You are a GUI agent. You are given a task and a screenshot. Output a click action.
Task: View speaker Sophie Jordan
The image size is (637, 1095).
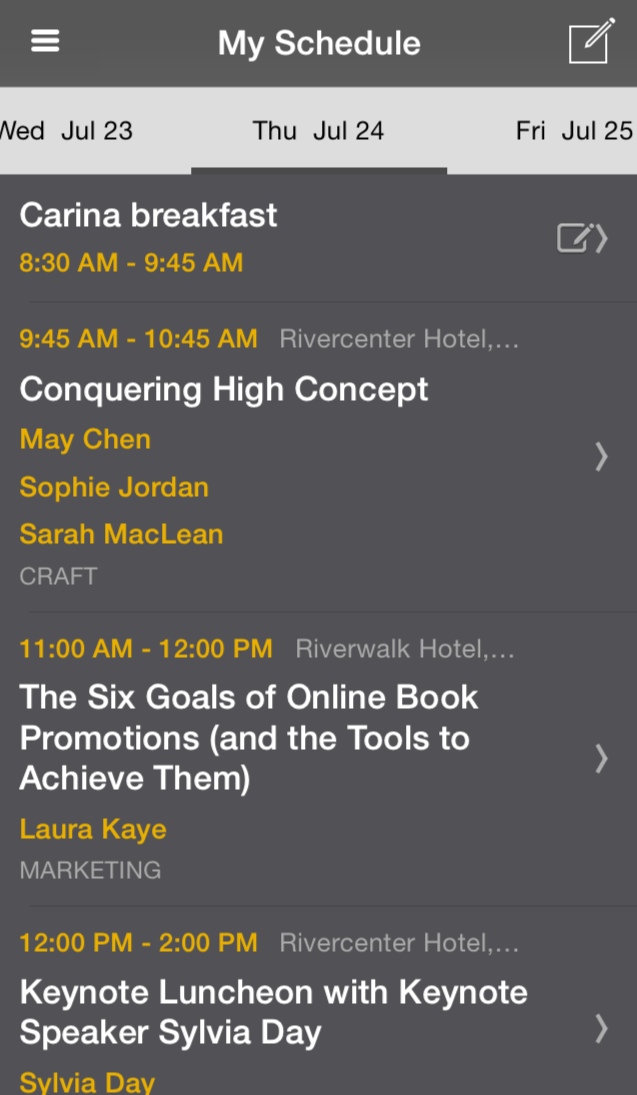114,487
